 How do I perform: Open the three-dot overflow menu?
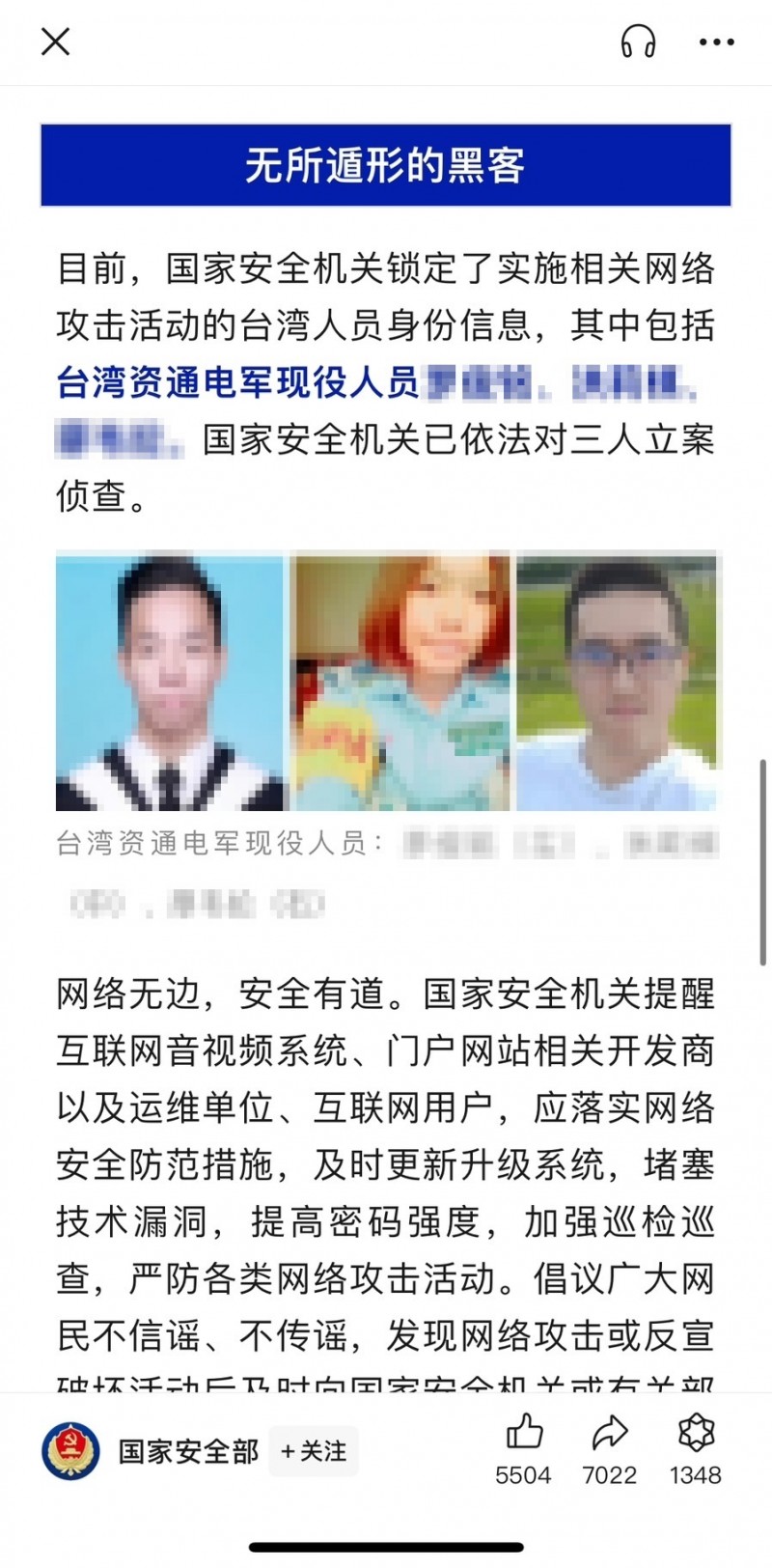coord(716,42)
